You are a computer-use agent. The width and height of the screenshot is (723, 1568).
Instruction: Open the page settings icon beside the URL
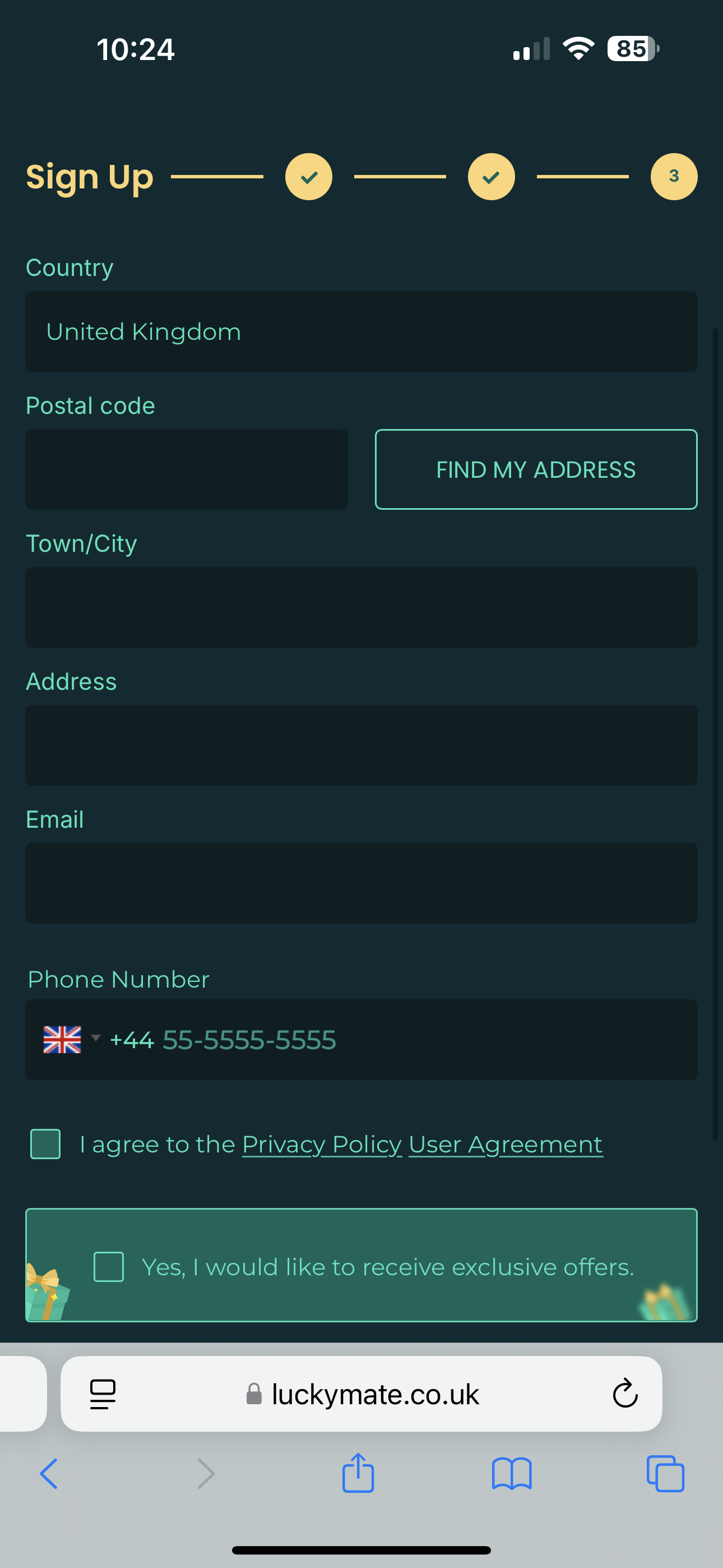click(x=102, y=1395)
